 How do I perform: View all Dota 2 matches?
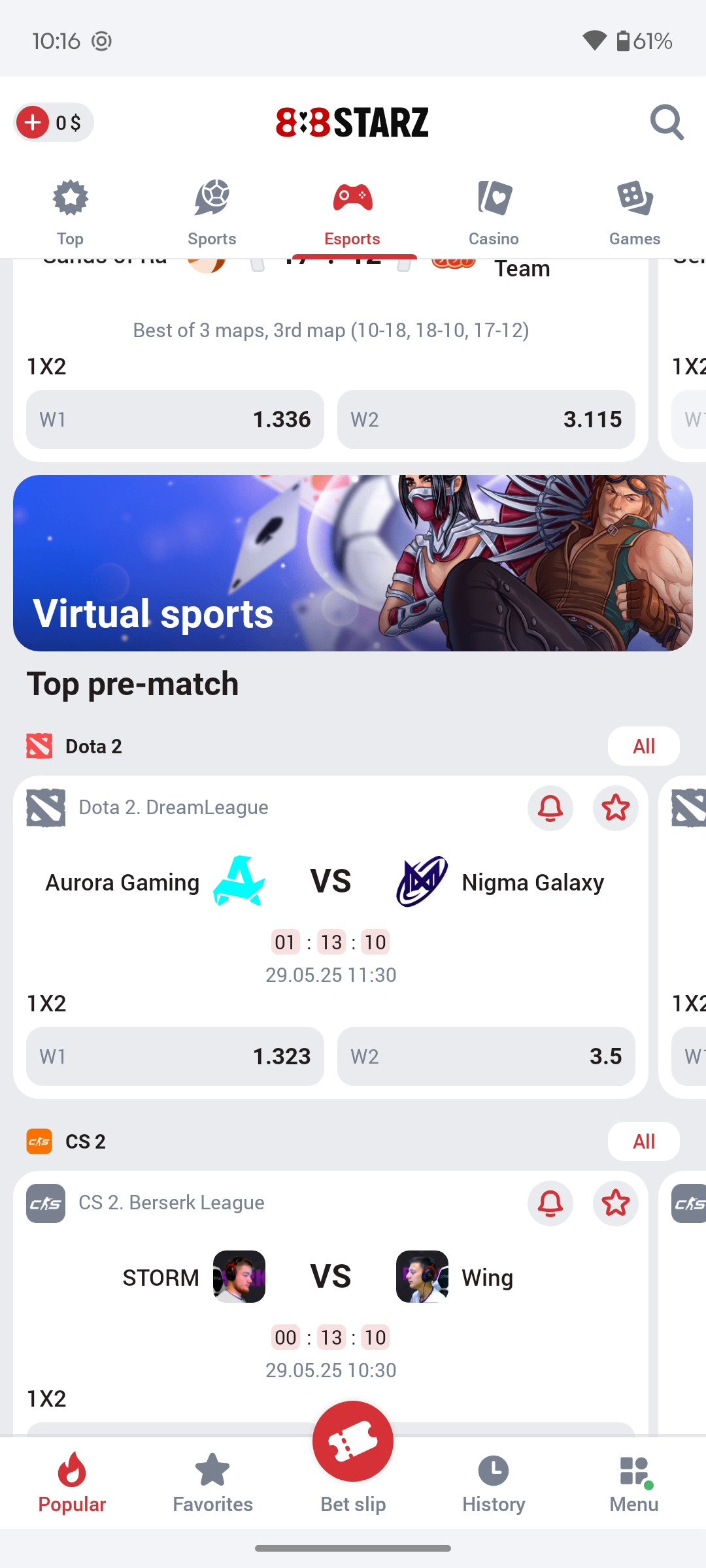(x=643, y=746)
